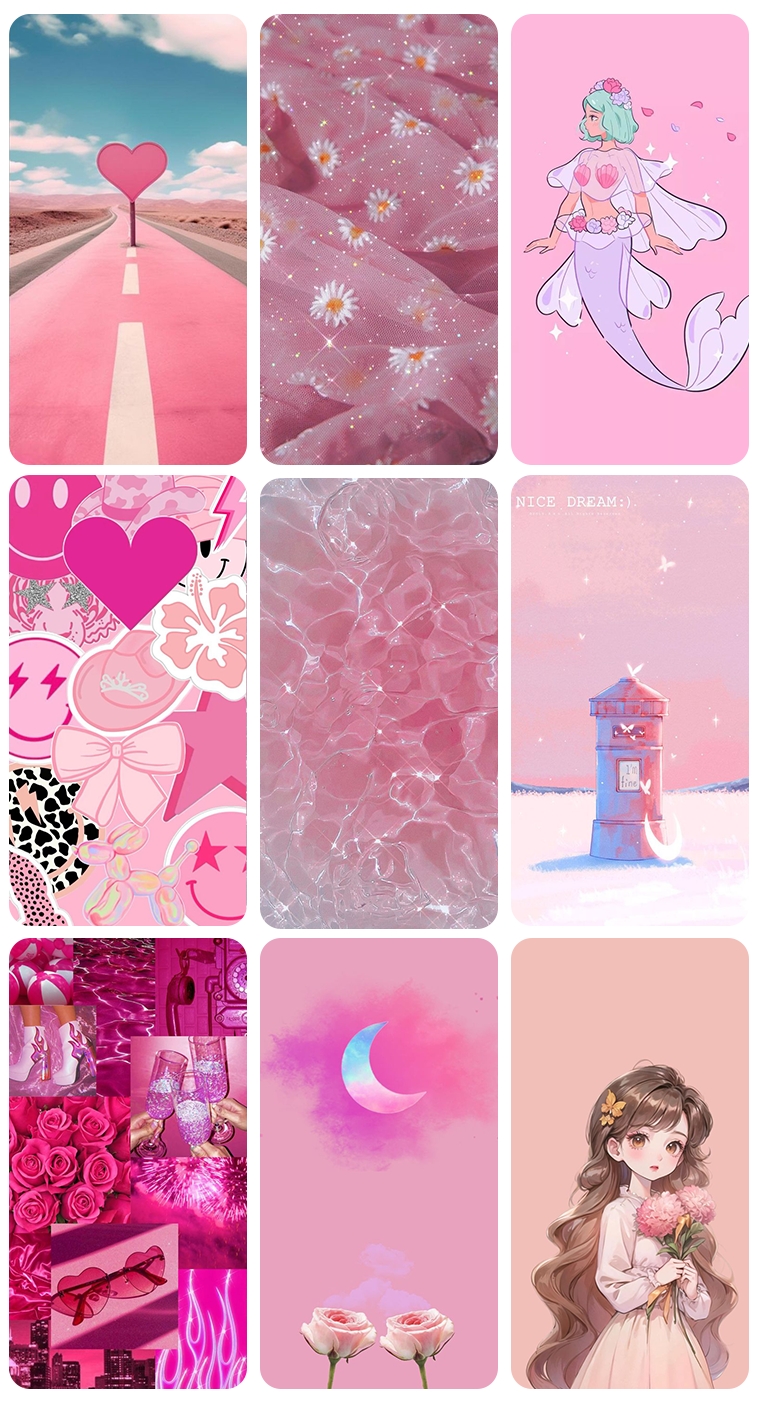View the pink sticker collage wallpaper
The image size is (758, 1407).
pyautogui.click(x=128, y=700)
